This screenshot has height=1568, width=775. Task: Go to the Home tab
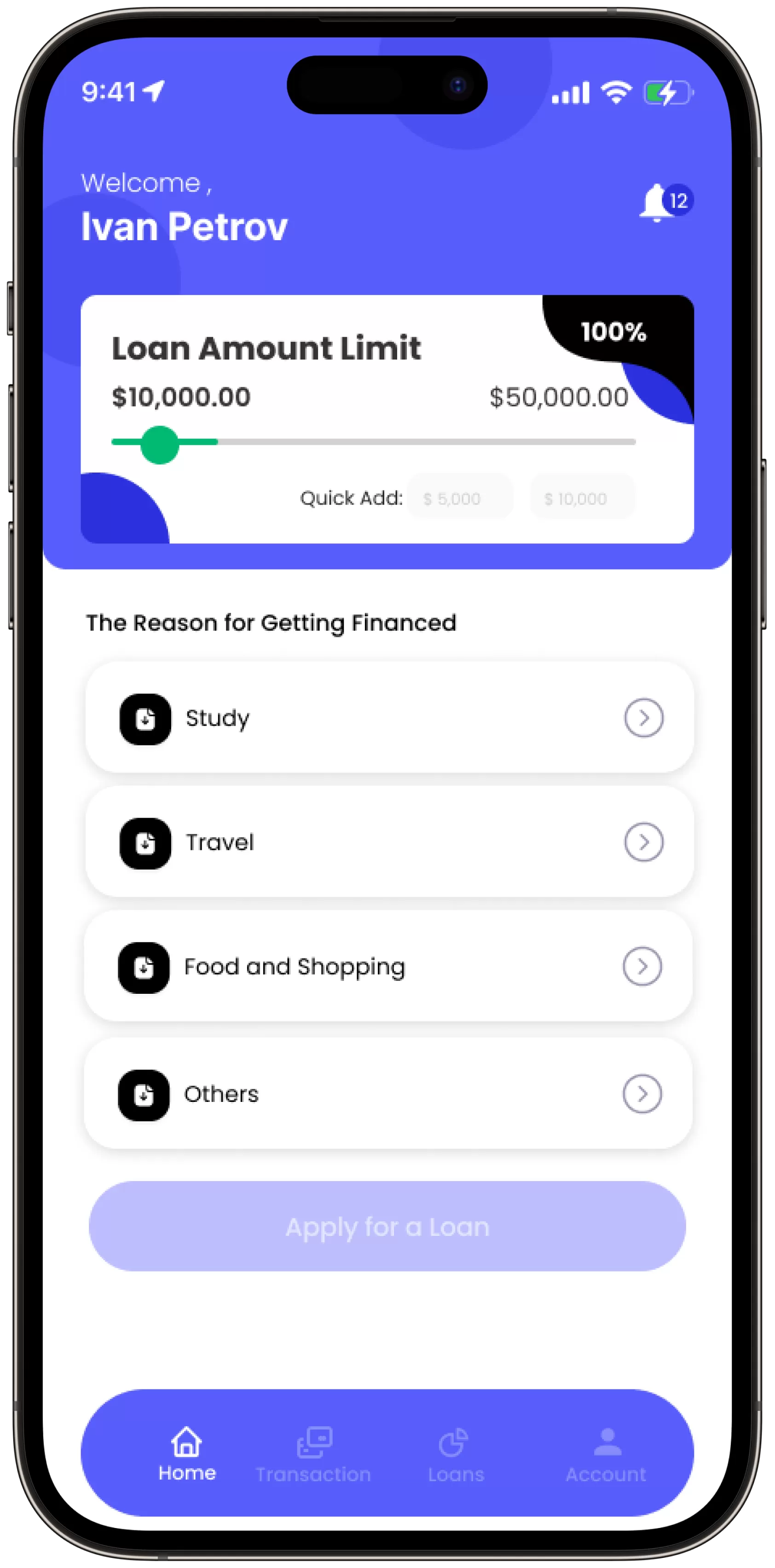point(187,1453)
